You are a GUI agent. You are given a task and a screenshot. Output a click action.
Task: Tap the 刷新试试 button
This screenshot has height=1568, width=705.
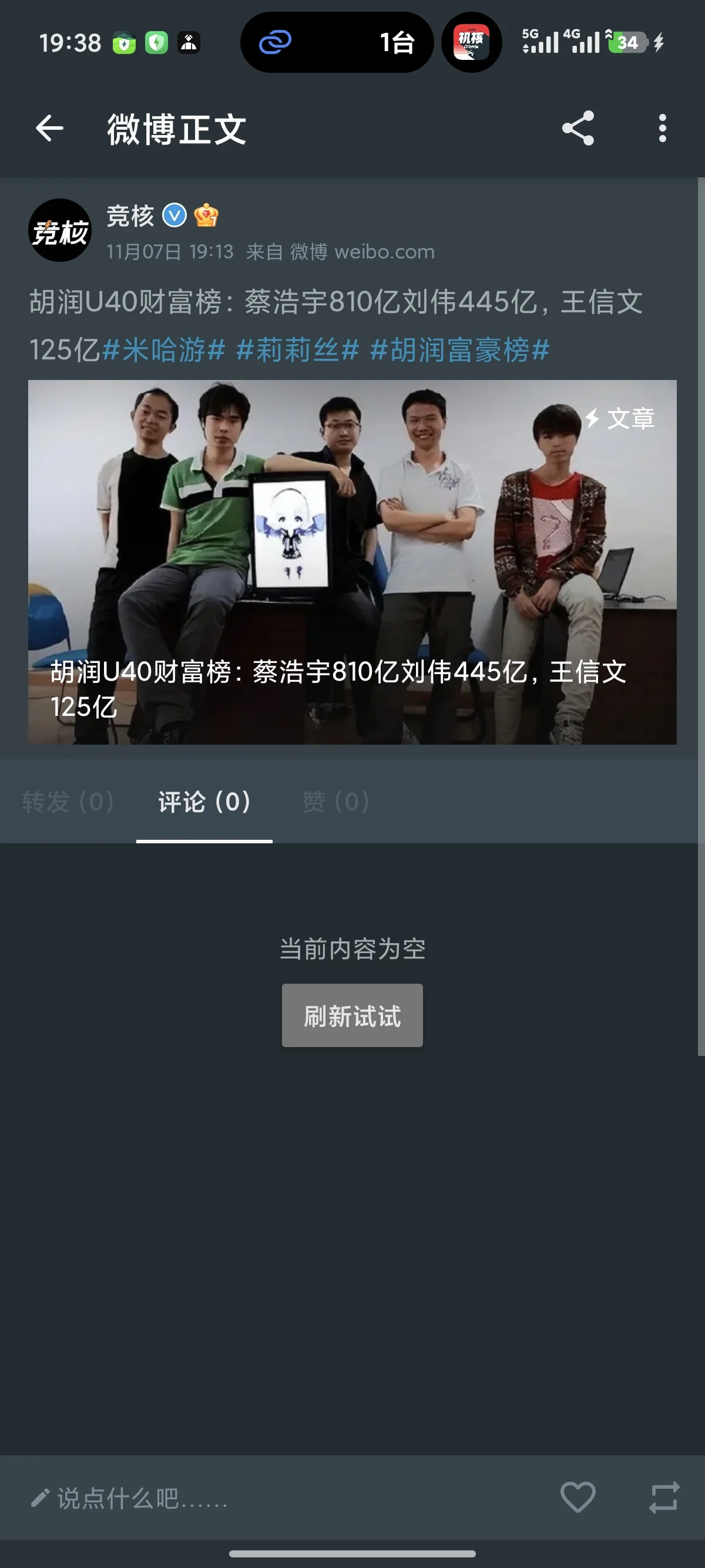352,1015
